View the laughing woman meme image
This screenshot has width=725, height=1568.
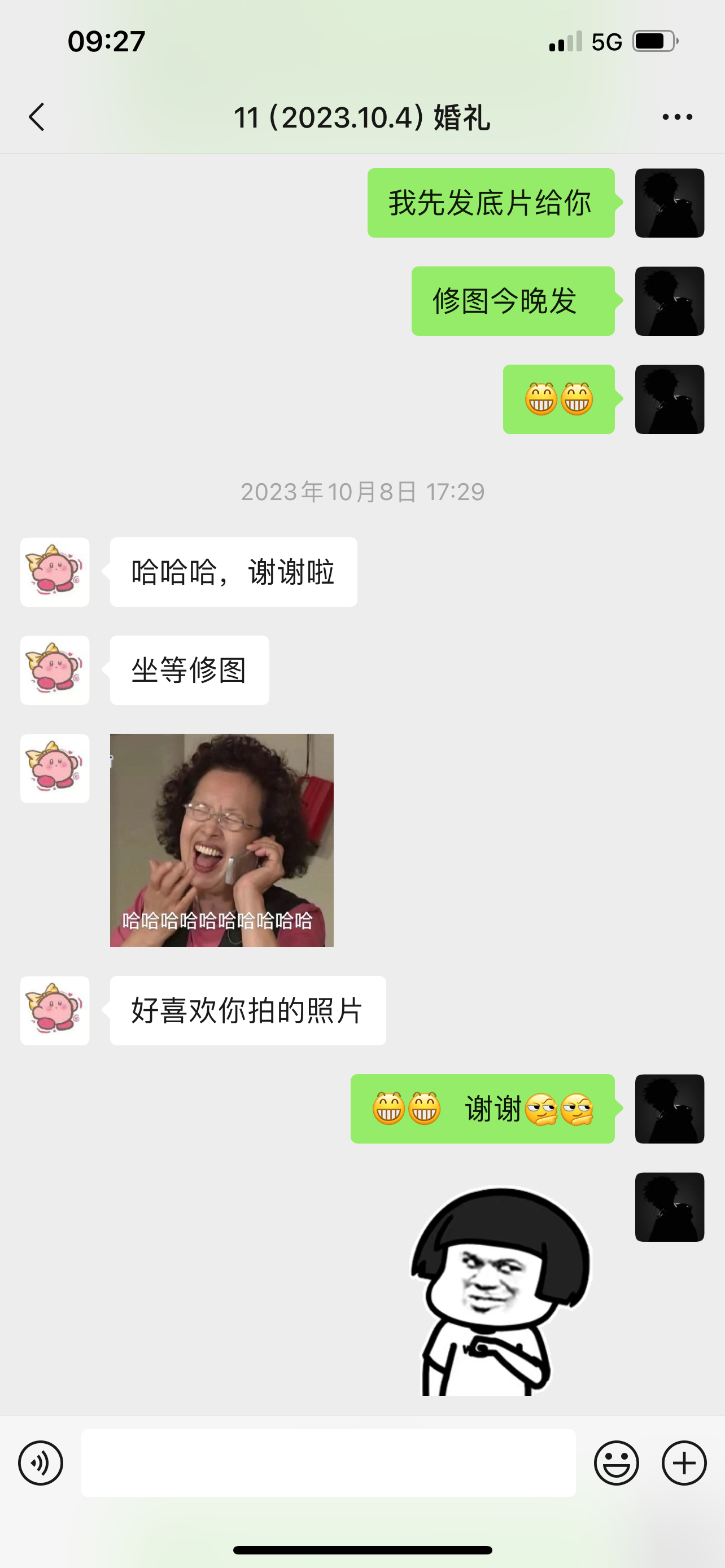click(221, 840)
